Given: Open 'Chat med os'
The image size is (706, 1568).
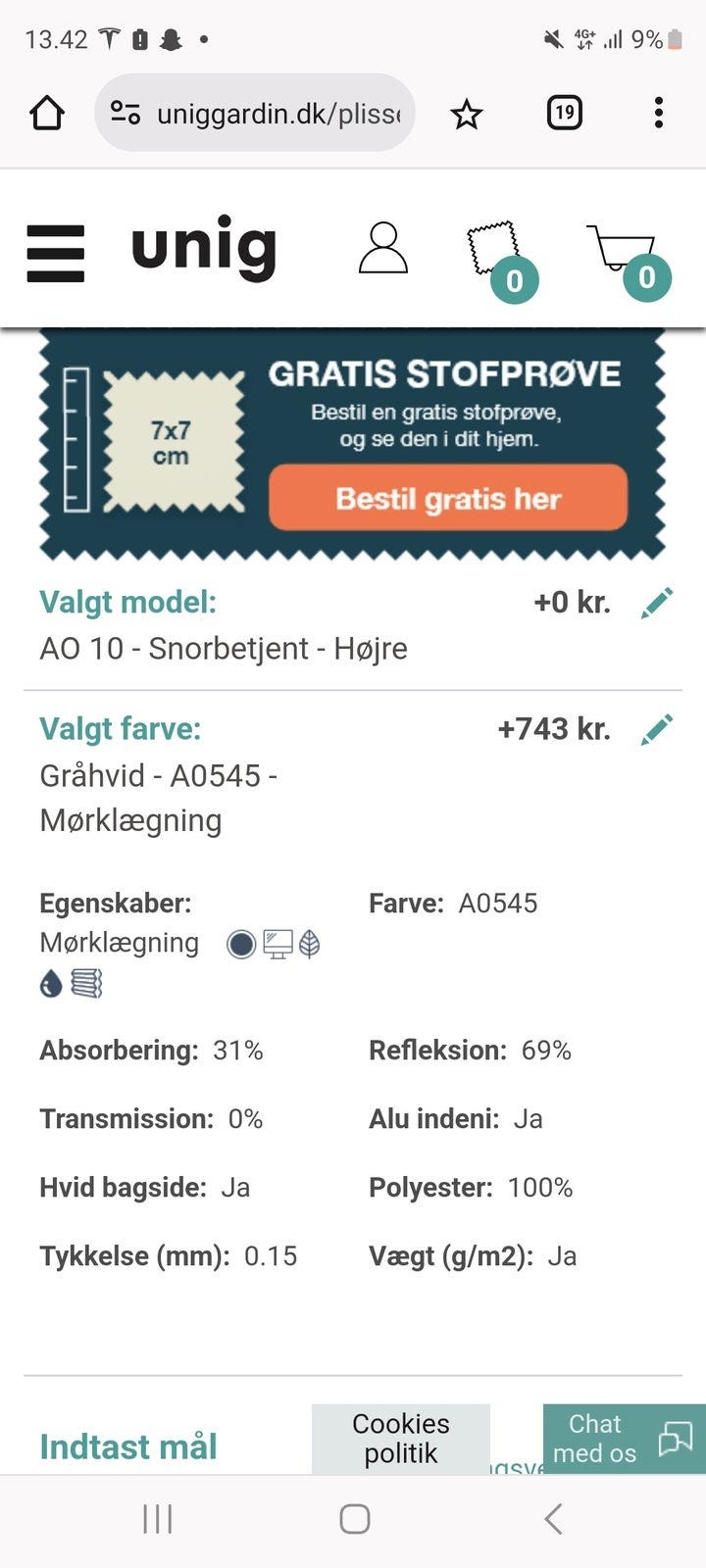Looking at the screenshot, I should coord(593,1439).
